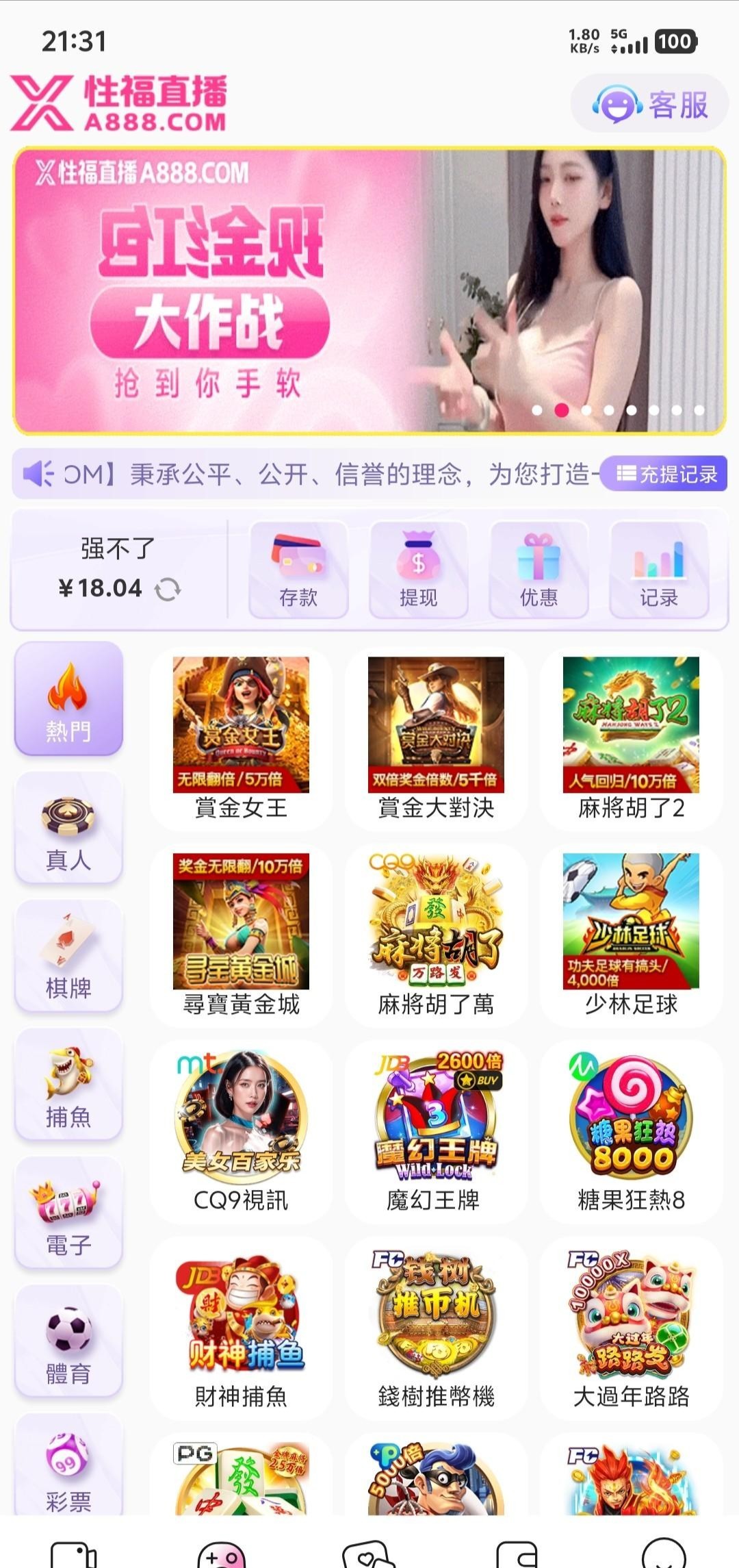The width and height of the screenshot is (739, 1568).
Task: View 优惠 promotions
Action: click(539, 570)
